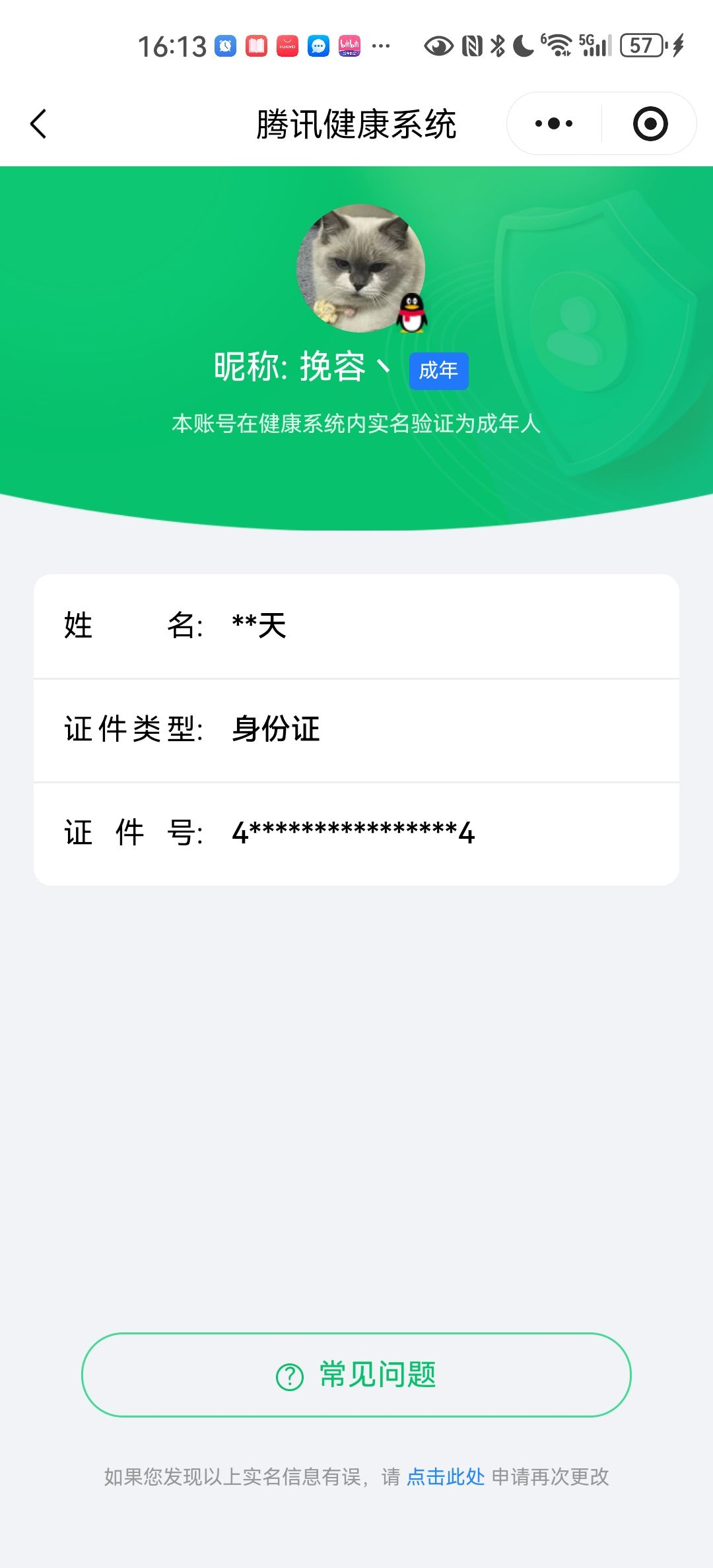The width and height of the screenshot is (713, 1568).
Task: Close the mini program via the circle icon
Action: (650, 124)
